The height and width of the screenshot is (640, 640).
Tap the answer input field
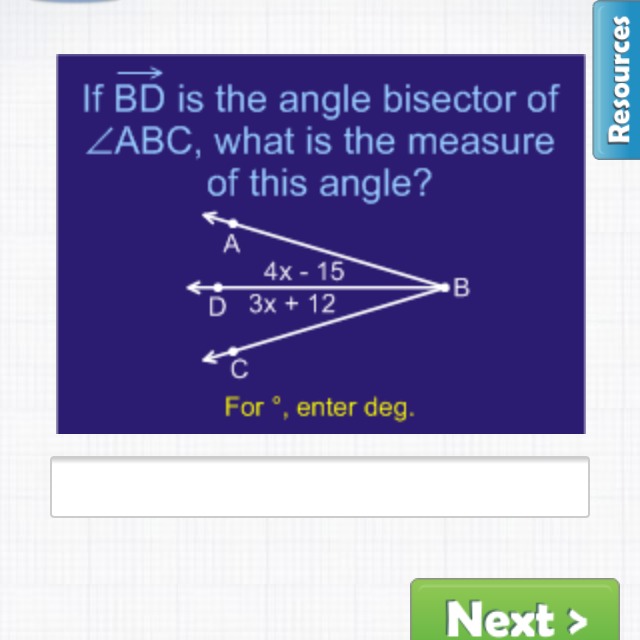click(319, 487)
